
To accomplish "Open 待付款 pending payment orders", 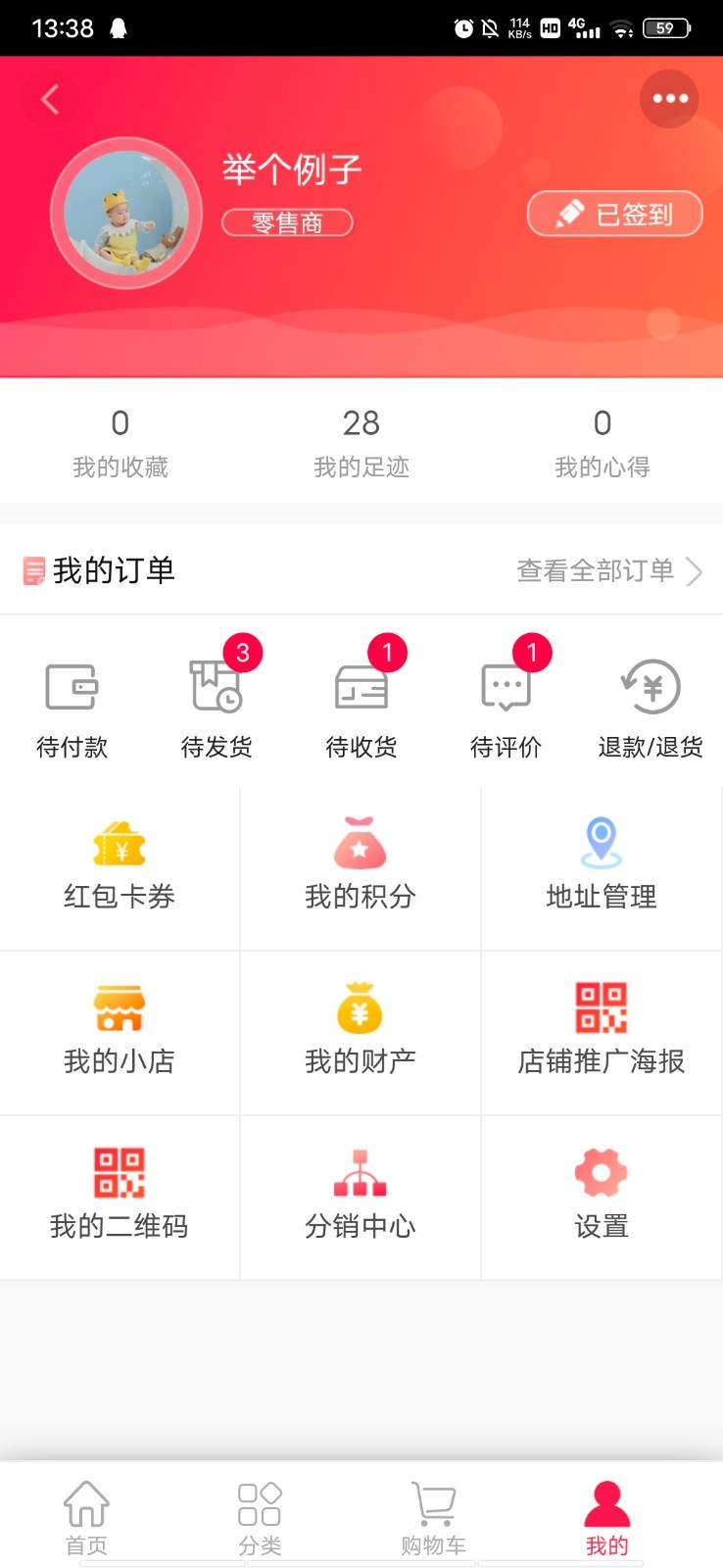I will click(72, 708).
